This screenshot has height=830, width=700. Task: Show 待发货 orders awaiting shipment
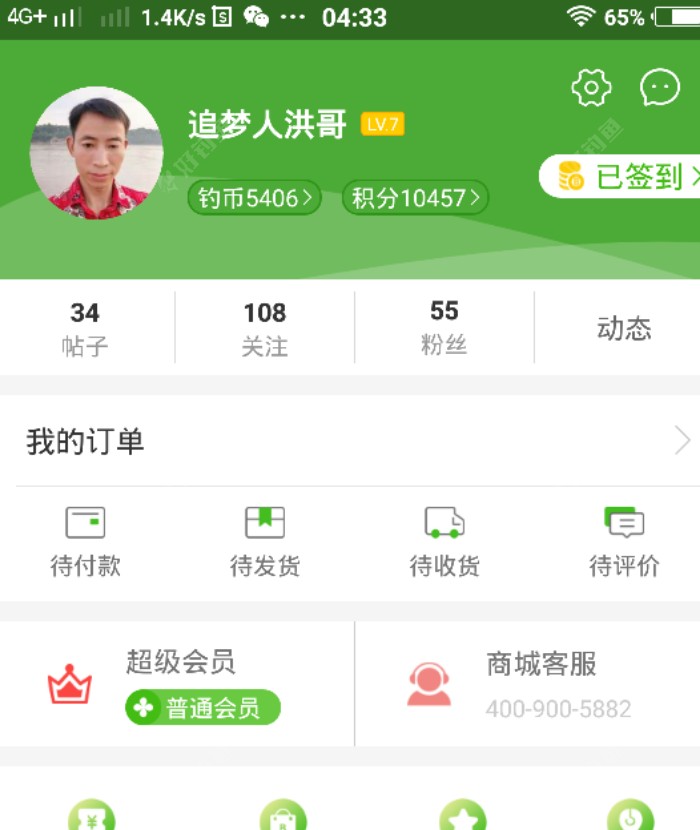(x=265, y=541)
